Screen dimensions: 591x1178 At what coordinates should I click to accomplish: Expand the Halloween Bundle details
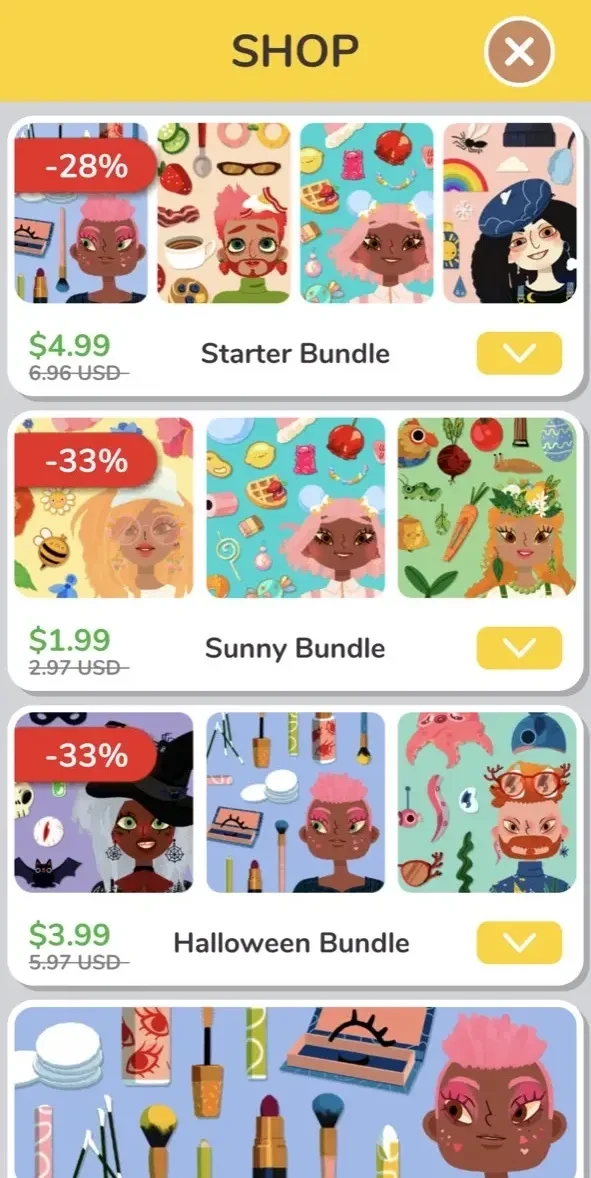click(x=519, y=942)
